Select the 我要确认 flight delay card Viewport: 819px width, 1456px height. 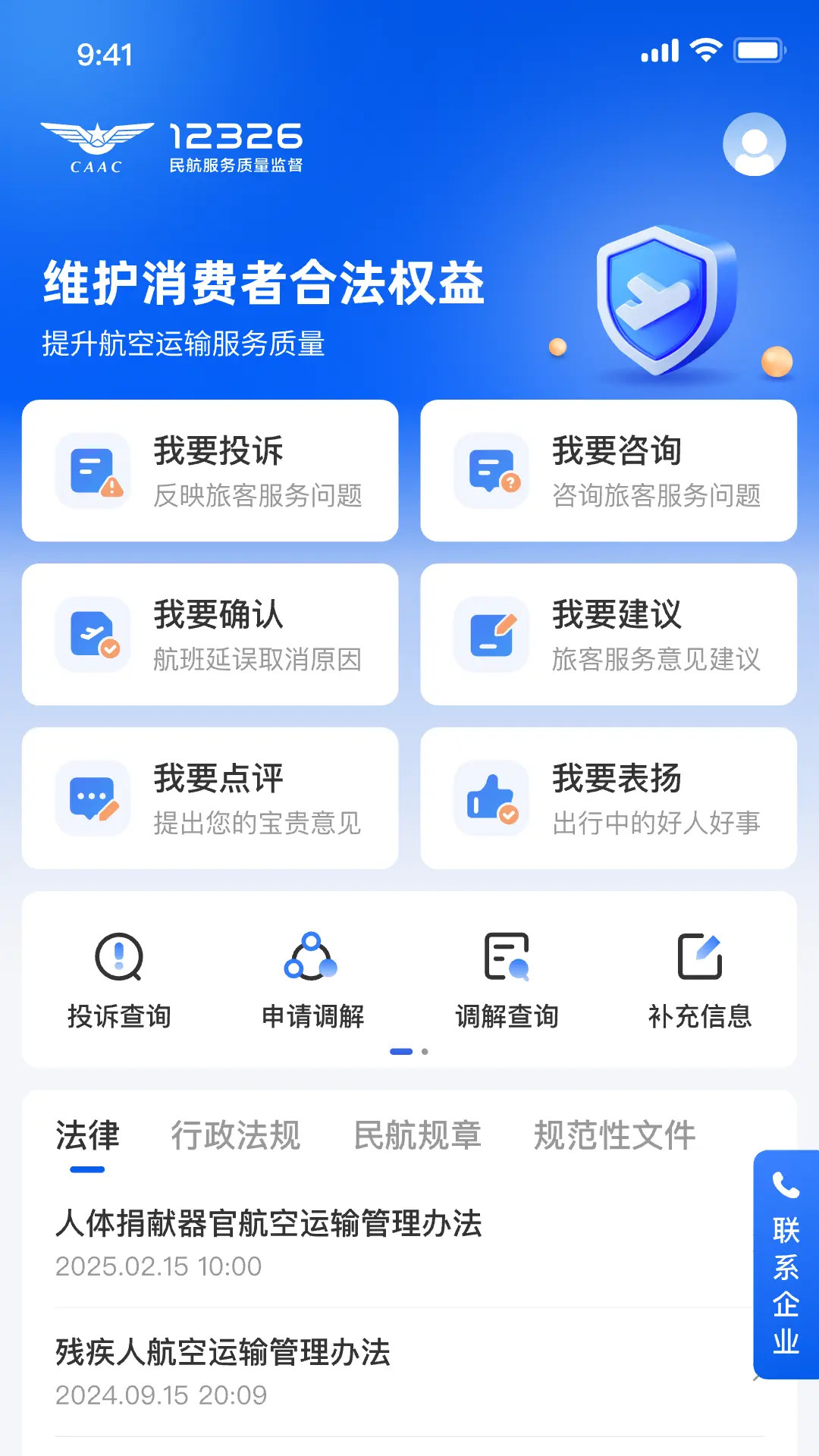coord(210,635)
